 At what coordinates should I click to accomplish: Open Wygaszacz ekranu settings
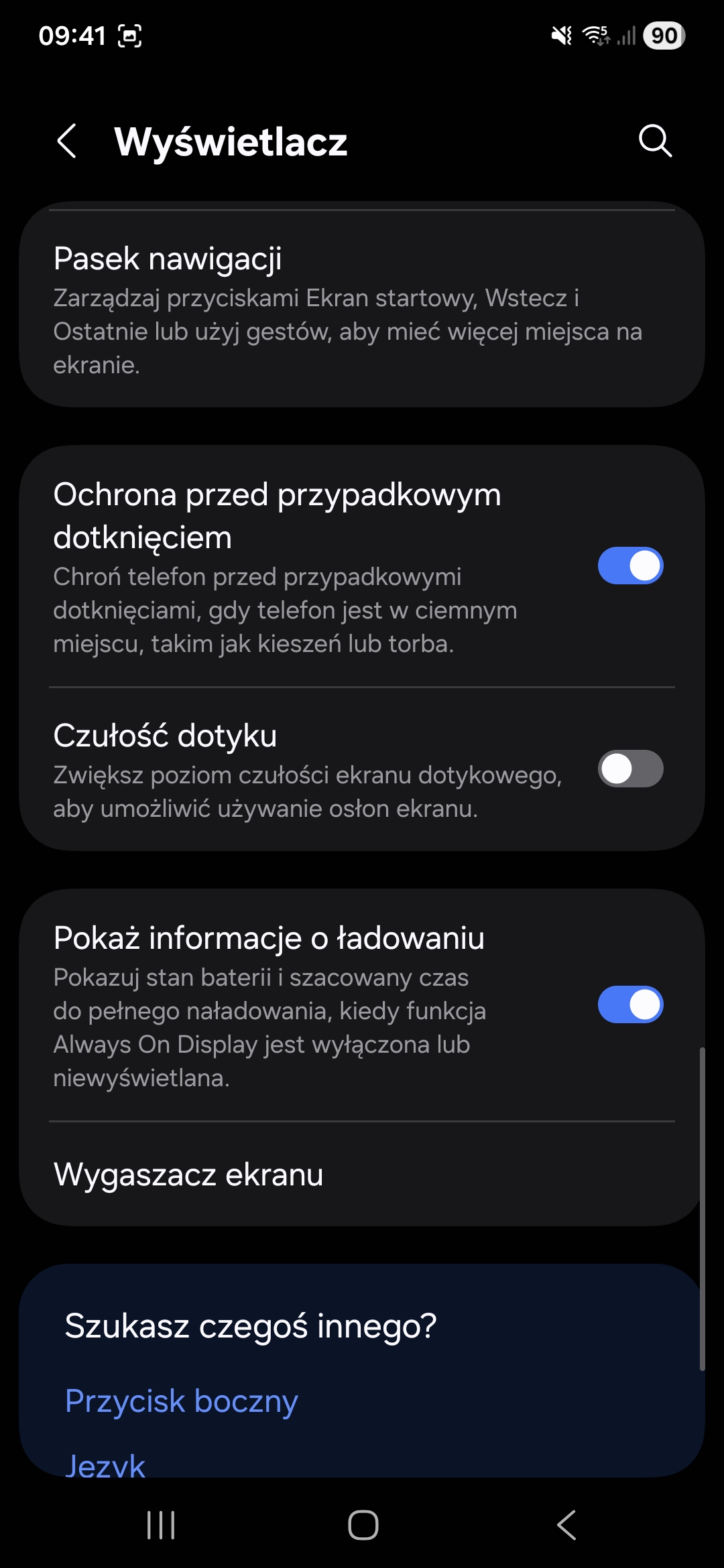362,1175
